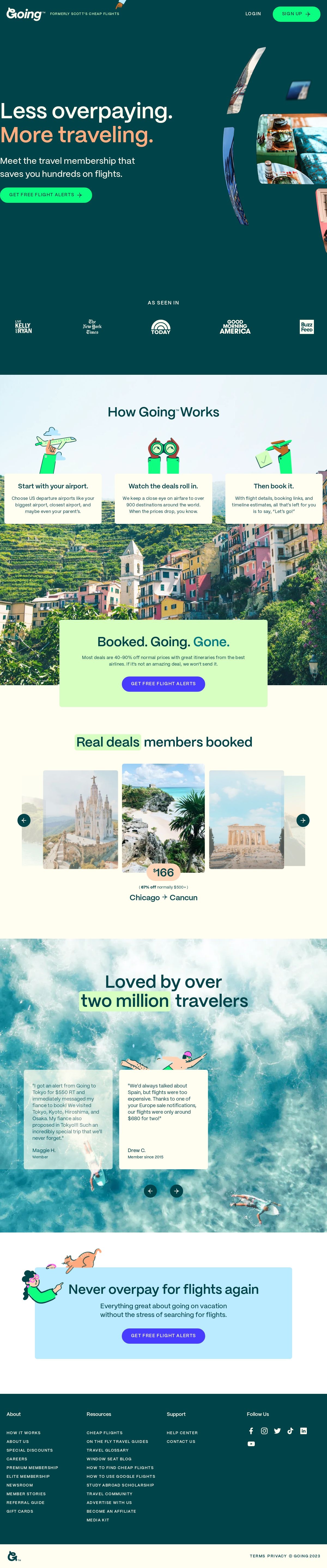This screenshot has height=1568, width=327.
Task: Tap Get Free Flight Alerts under Booked. Going. Gone.
Action: pos(163,684)
